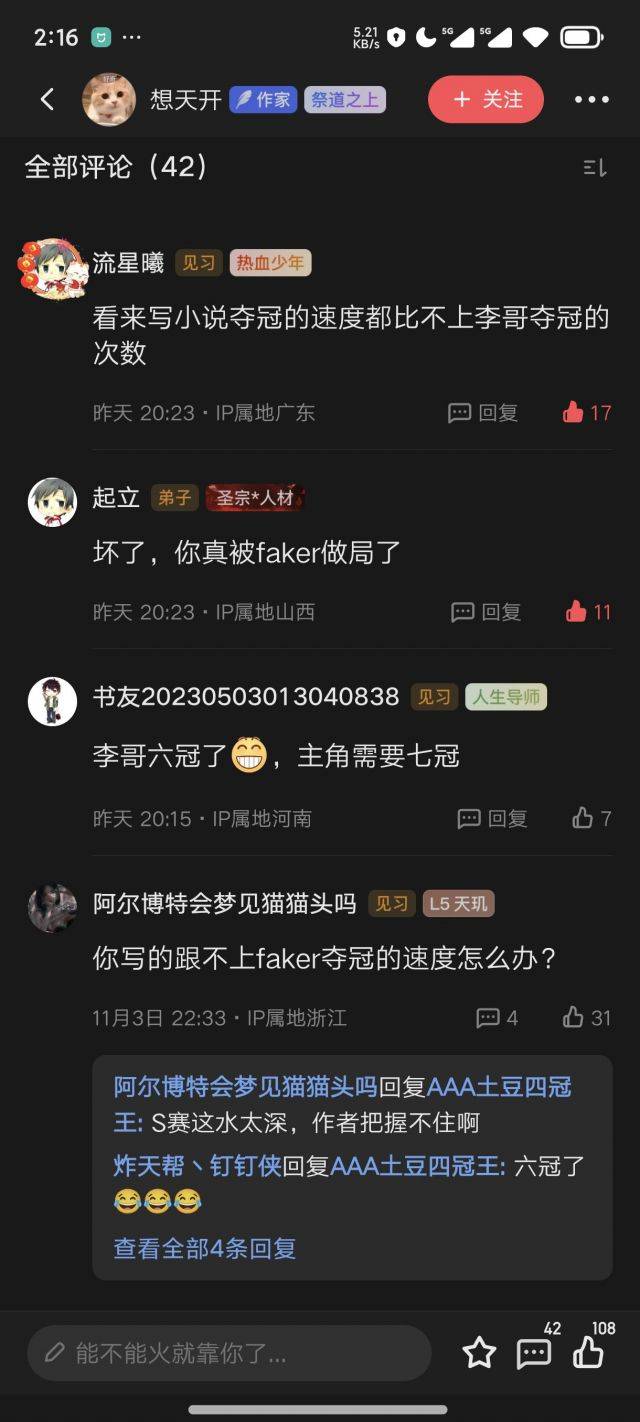
Task: Reply to 流星曦's comment
Action: [x=484, y=412]
